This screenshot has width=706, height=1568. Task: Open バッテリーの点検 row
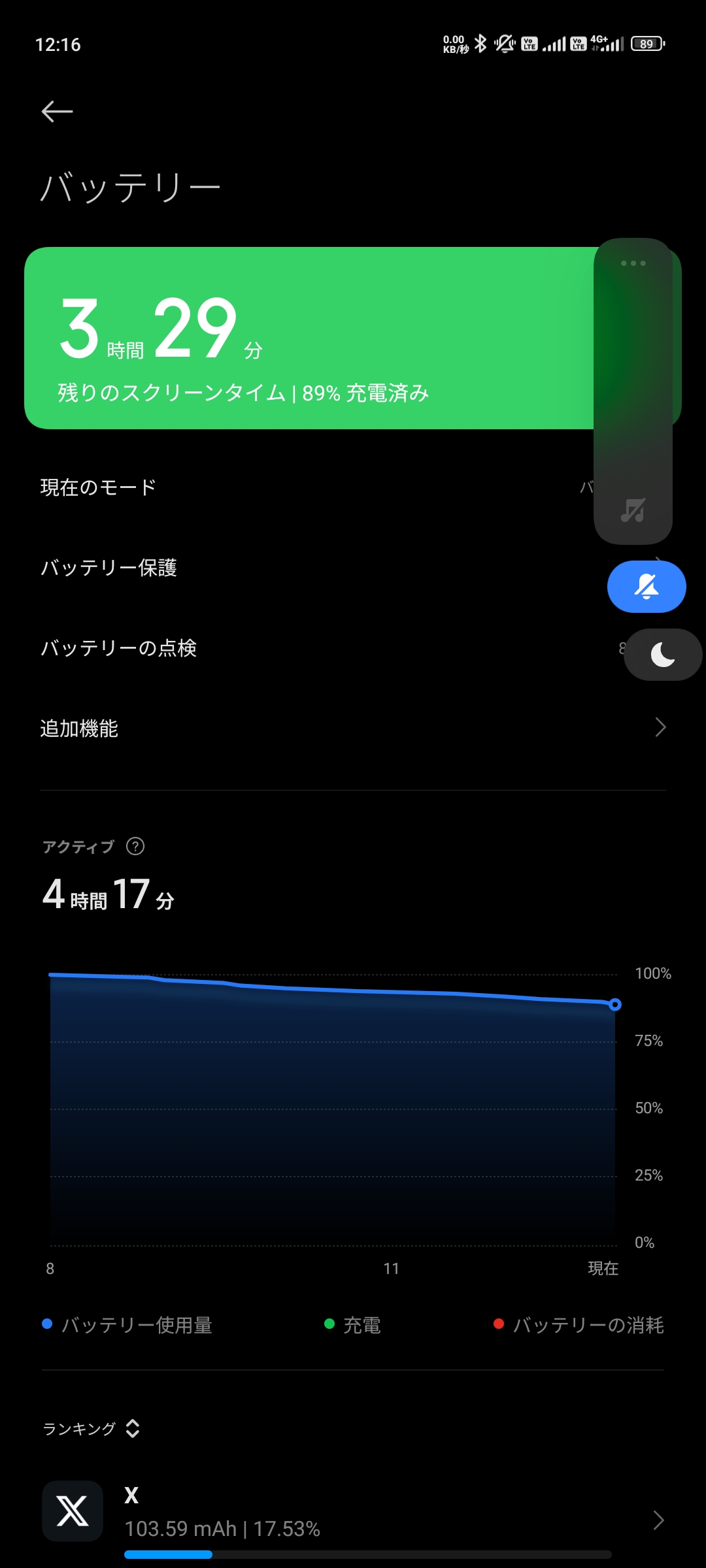coord(353,648)
